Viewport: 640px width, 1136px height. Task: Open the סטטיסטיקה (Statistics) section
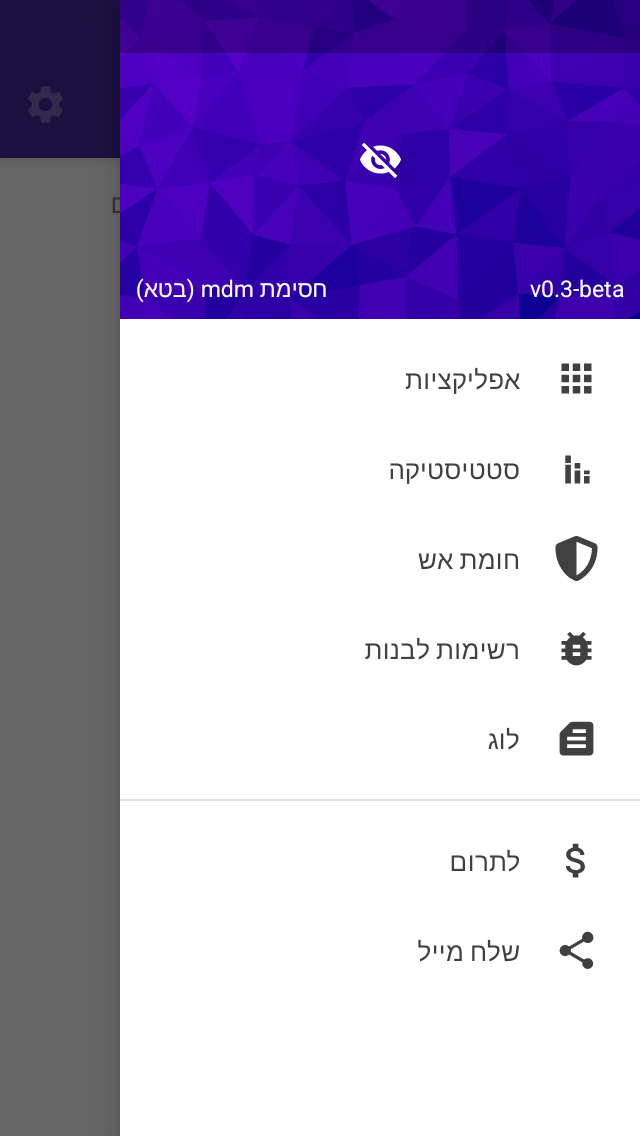[380, 469]
